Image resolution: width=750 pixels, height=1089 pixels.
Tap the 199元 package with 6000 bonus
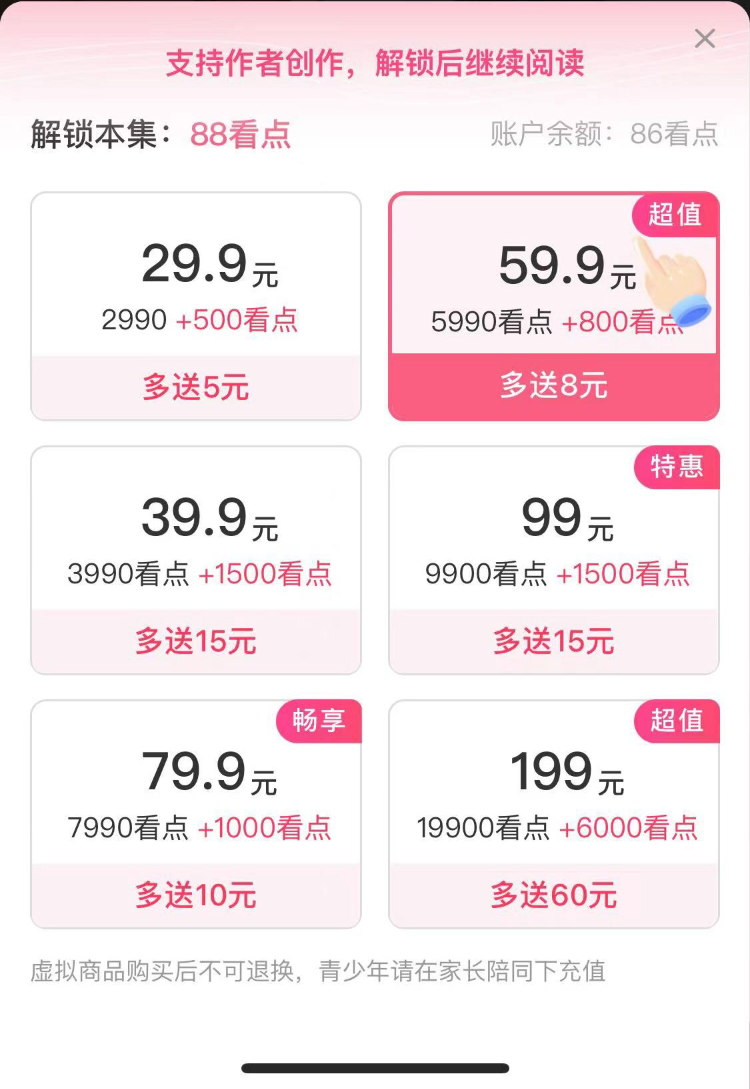coord(553,814)
